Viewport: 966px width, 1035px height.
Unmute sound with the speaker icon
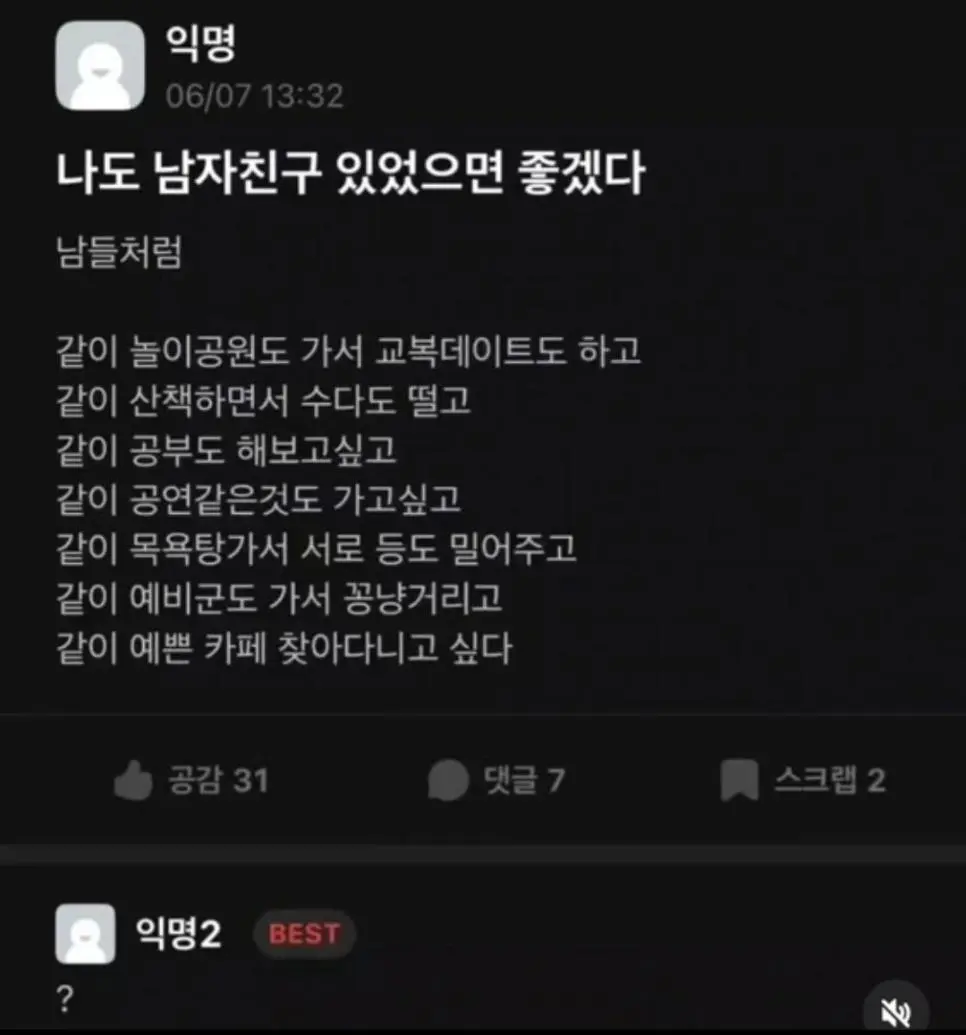[x=896, y=1011]
